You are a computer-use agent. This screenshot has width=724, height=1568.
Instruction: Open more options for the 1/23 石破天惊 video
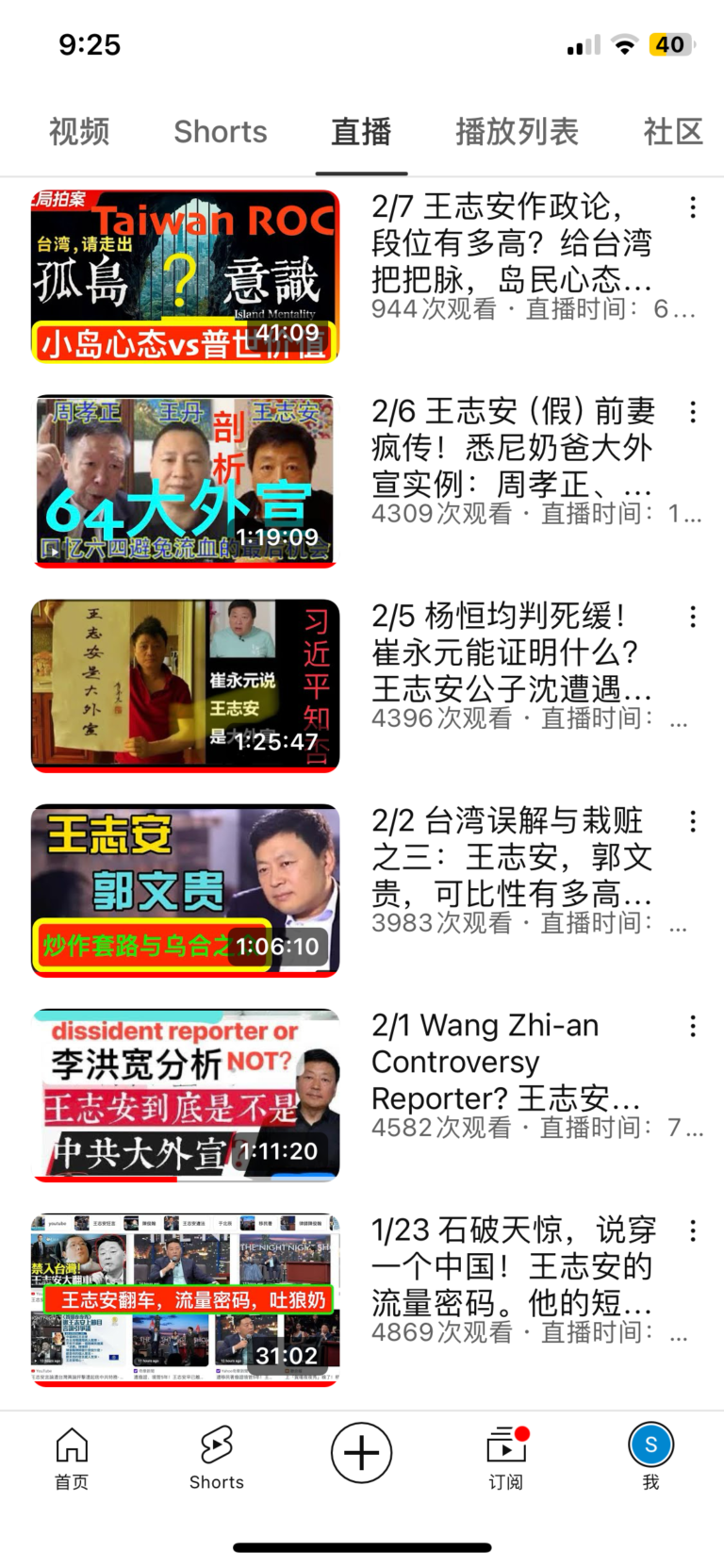693,1230
